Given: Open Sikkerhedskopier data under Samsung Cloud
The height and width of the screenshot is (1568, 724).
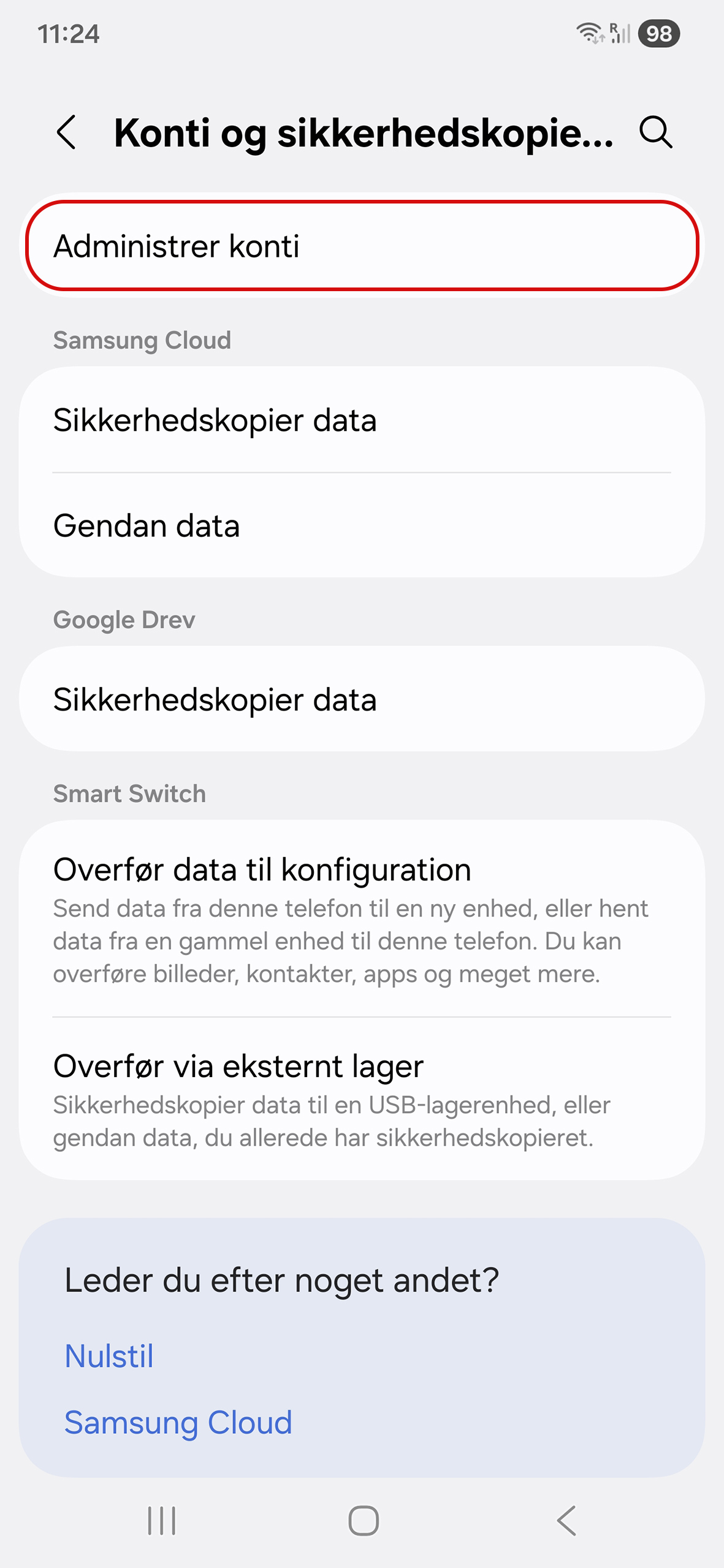Looking at the screenshot, I should 362,421.
